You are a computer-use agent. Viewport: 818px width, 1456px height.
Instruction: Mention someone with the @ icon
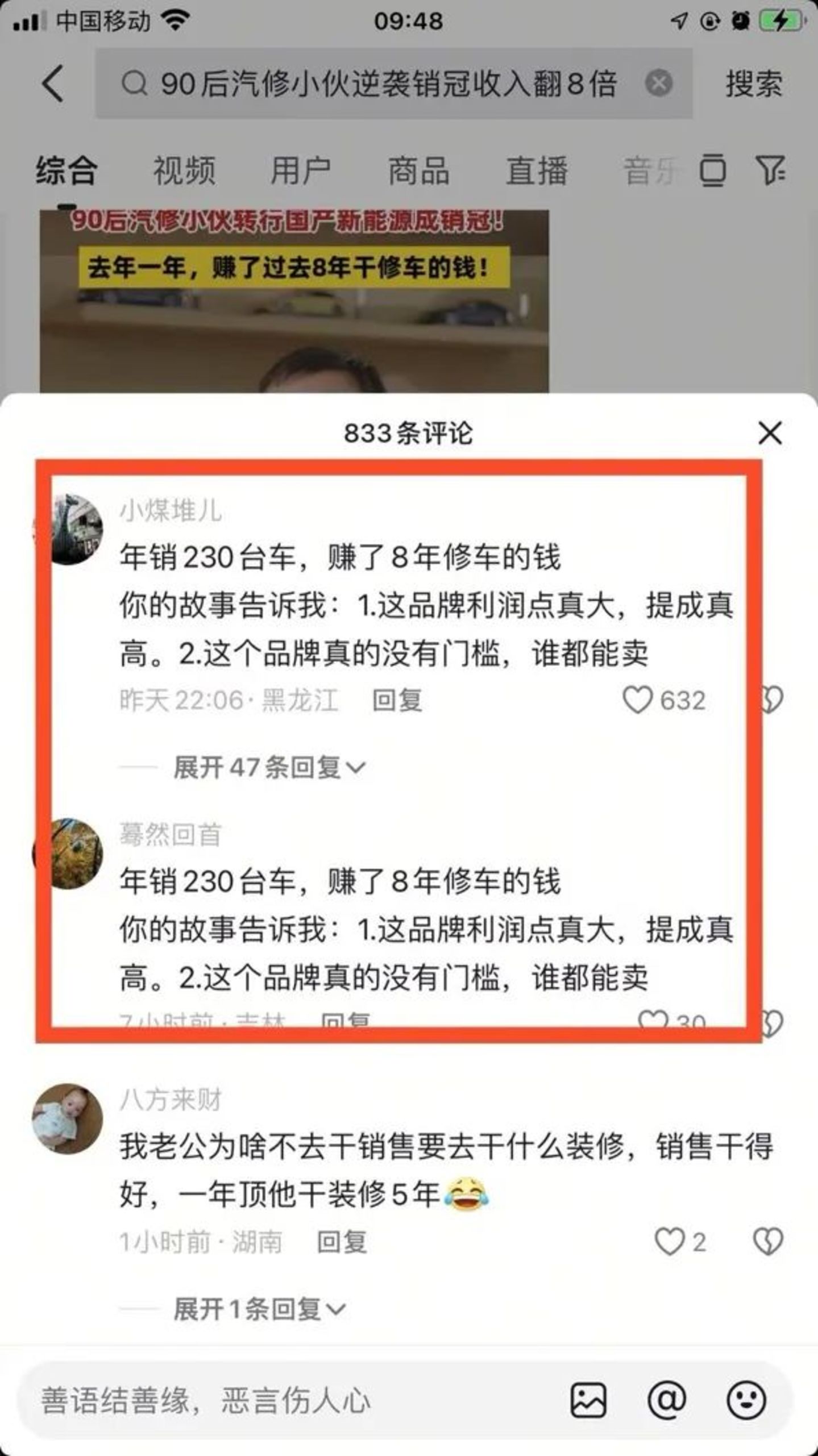click(667, 1400)
